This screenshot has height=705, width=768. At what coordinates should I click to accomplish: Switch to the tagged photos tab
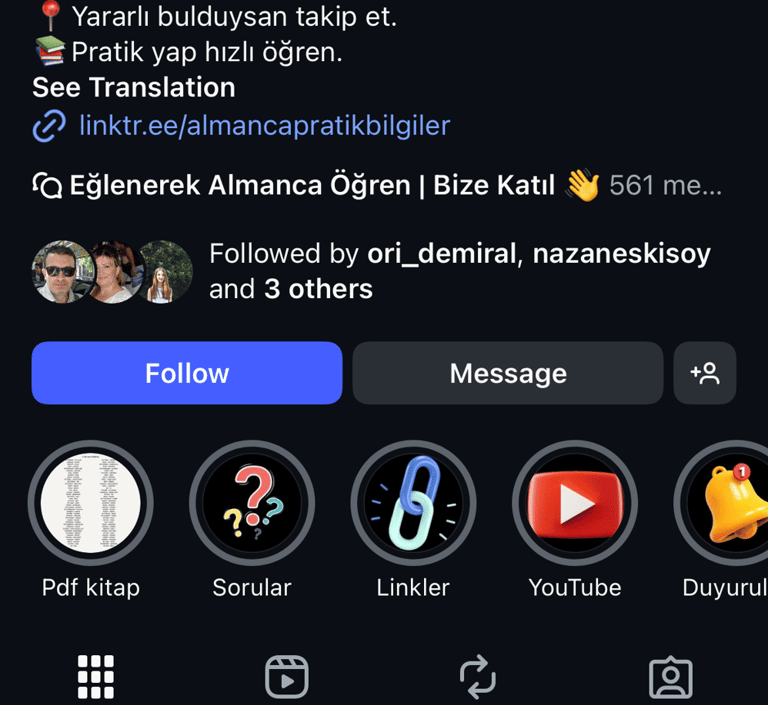[x=670, y=677]
